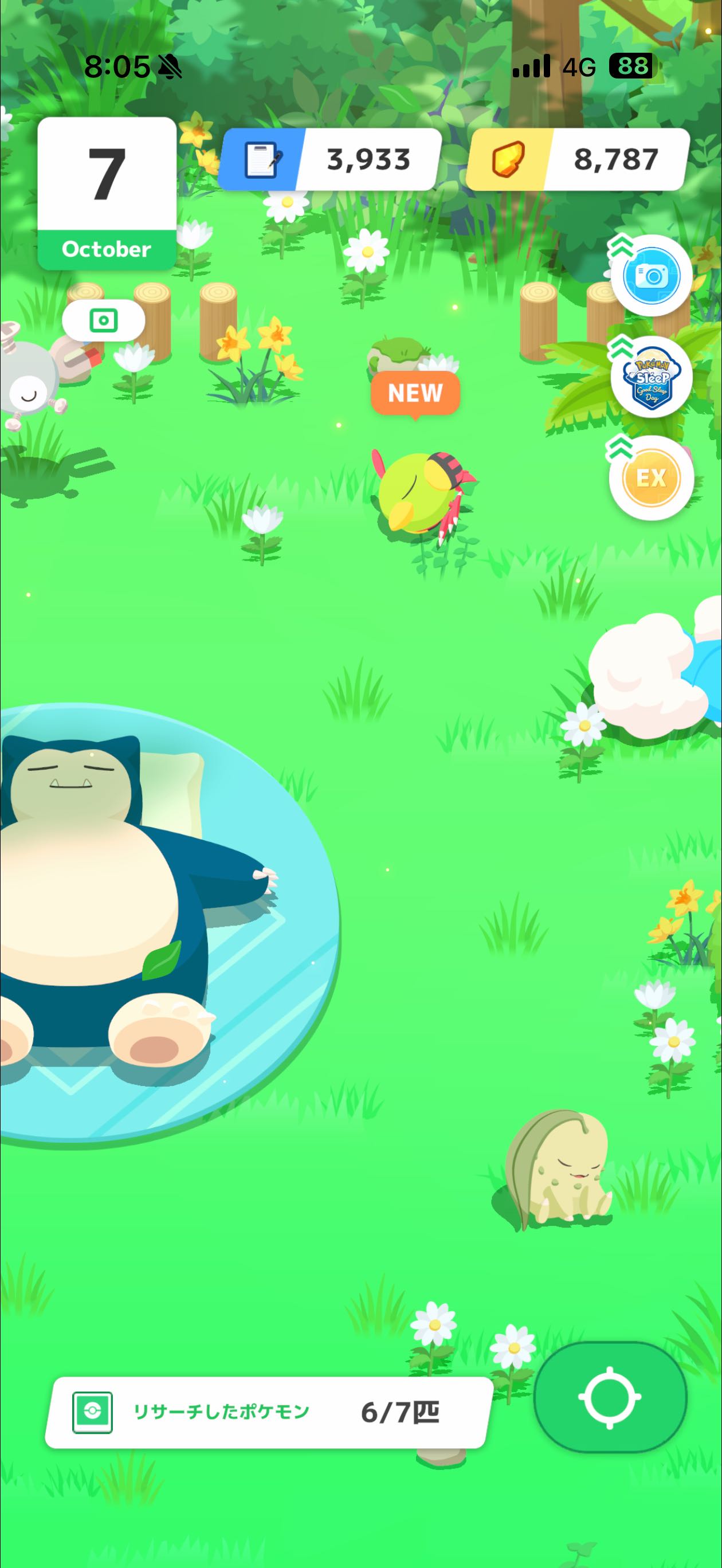The width and height of the screenshot is (722, 1568).
Task: Open the October 7 calendar card
Action: tap(107, 194)
